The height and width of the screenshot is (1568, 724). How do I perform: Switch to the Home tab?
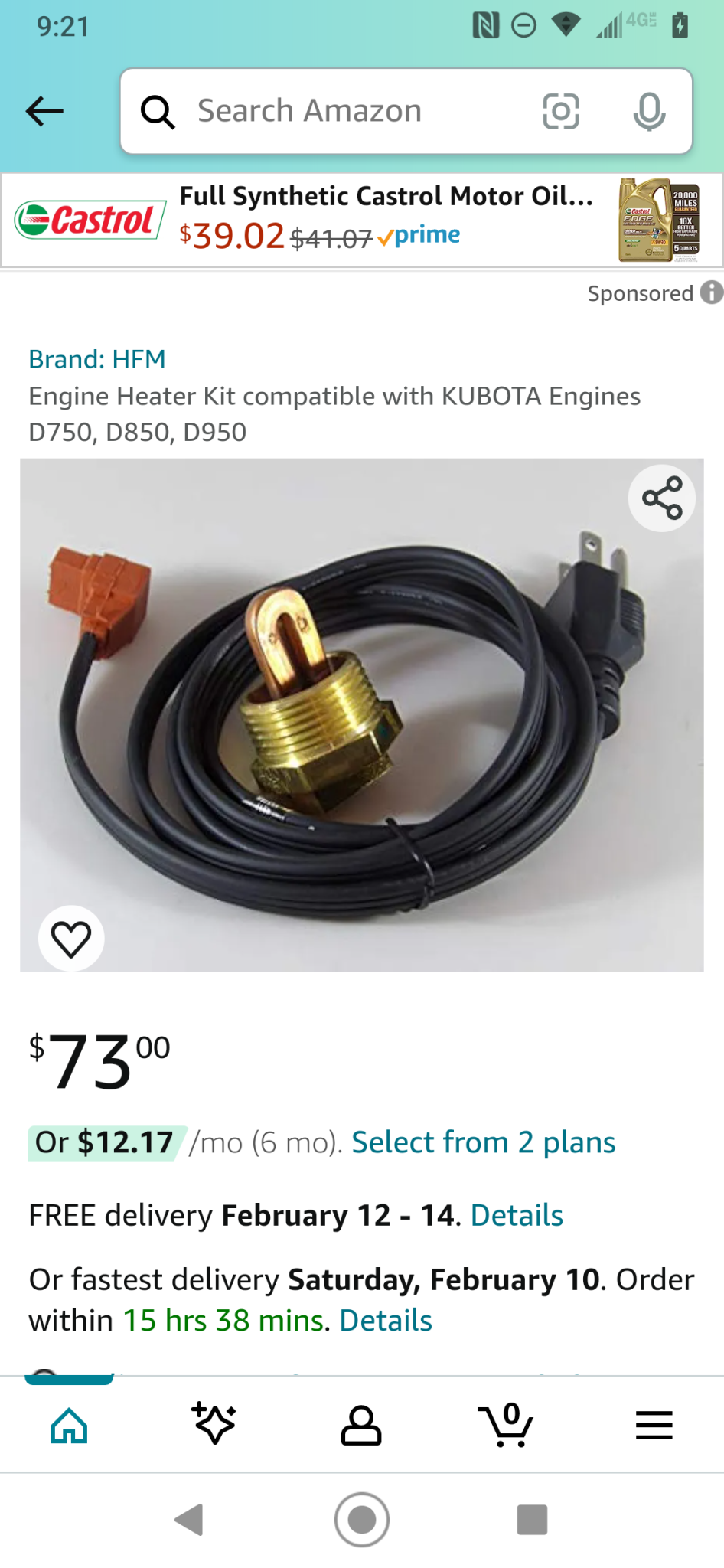[69, 1426]
